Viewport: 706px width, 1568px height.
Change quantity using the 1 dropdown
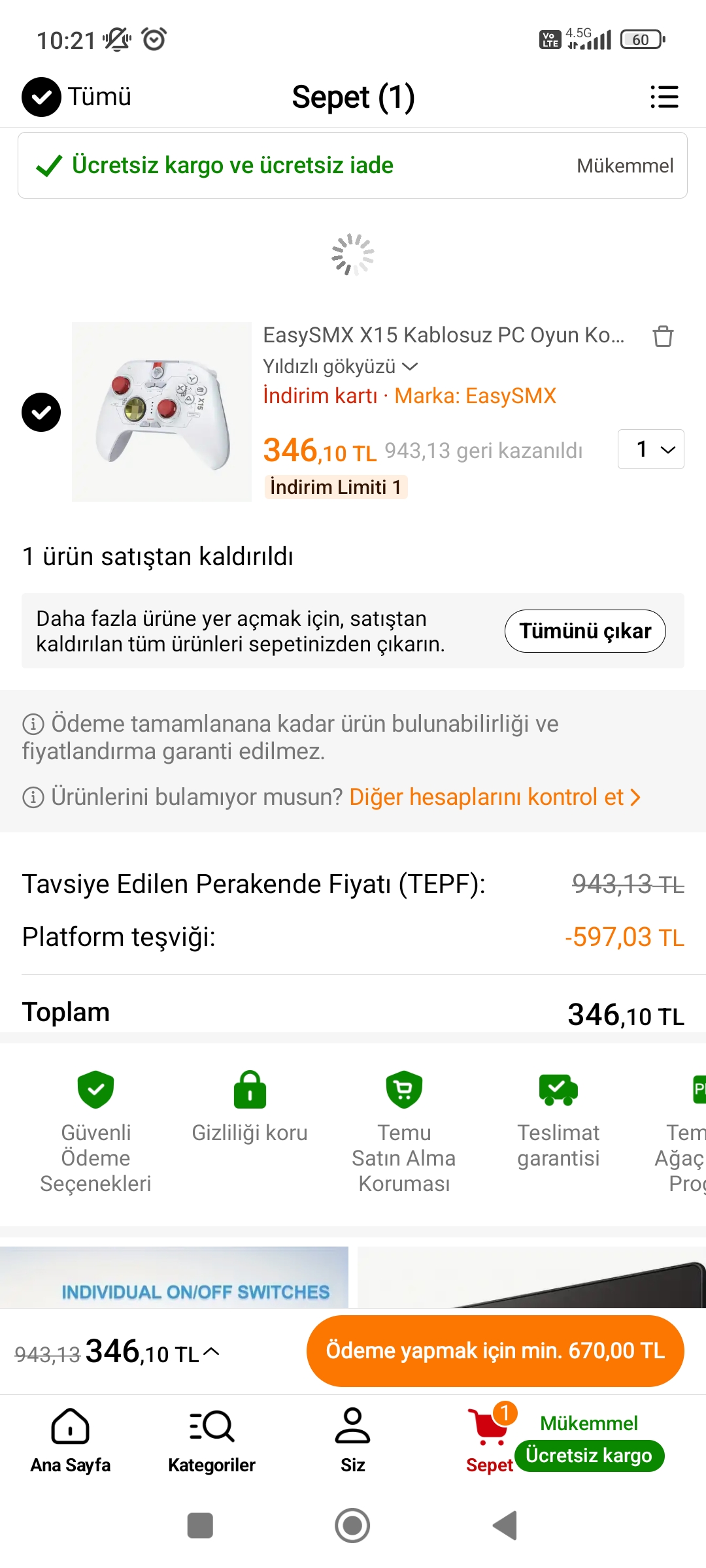coord(650,449)
